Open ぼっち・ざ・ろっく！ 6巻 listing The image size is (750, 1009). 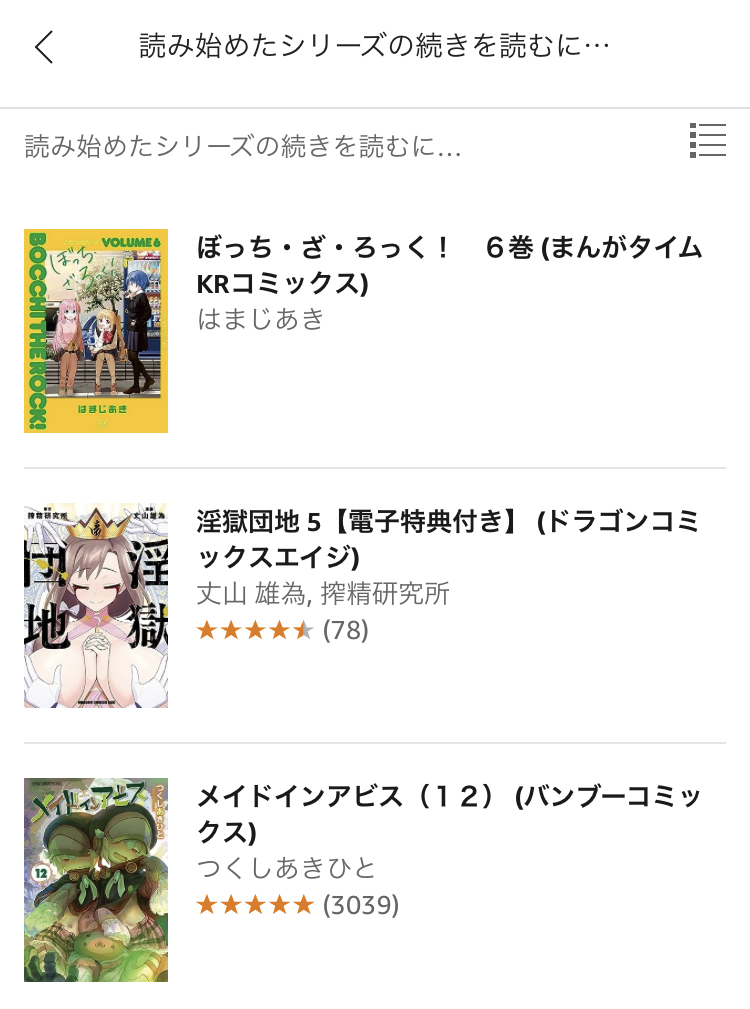tap(449, 265)
